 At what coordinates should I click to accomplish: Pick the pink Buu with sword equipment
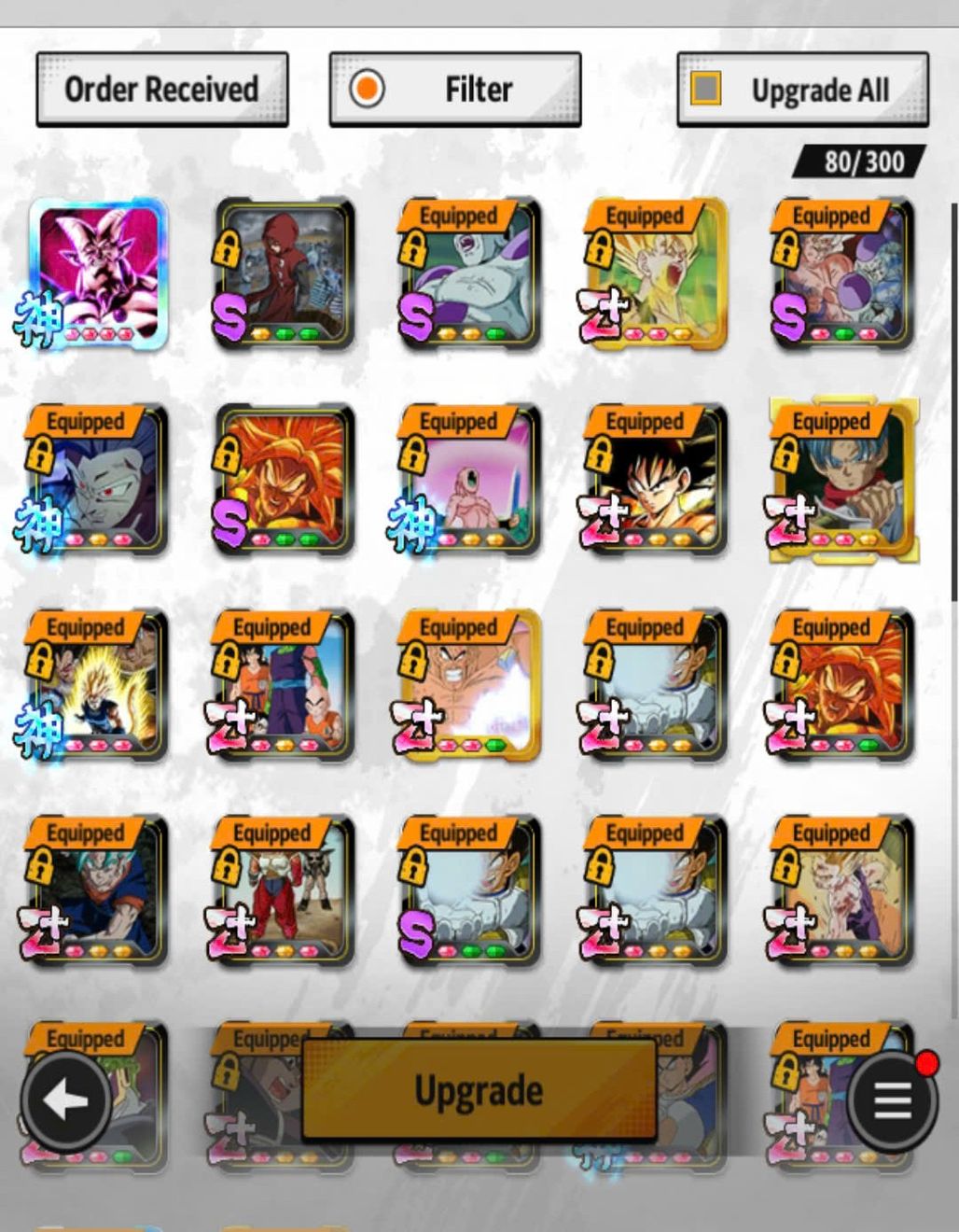click(x=469, y=480)
